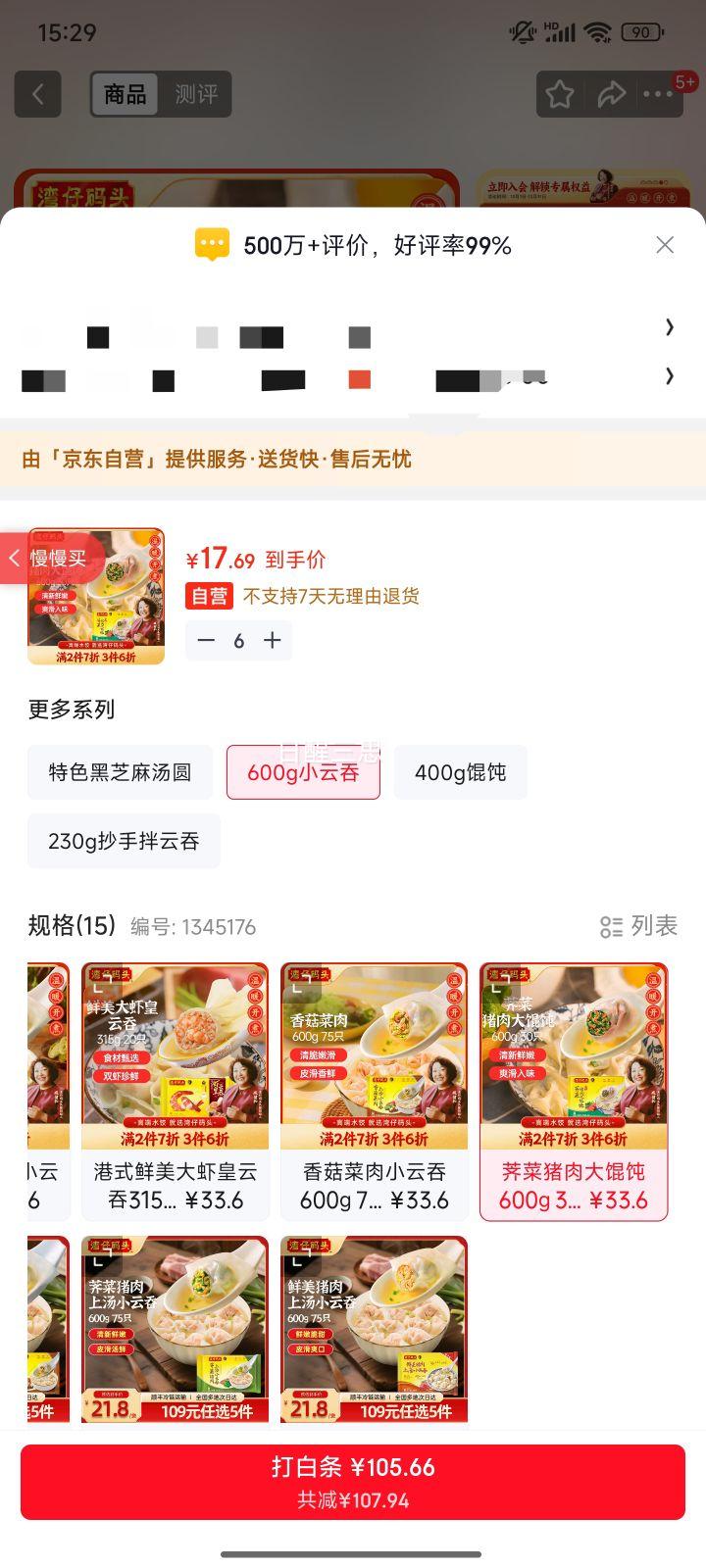Tap the 打白条 ¥105.66 checkout button

pyautogui.click(x=353, y=1482)
